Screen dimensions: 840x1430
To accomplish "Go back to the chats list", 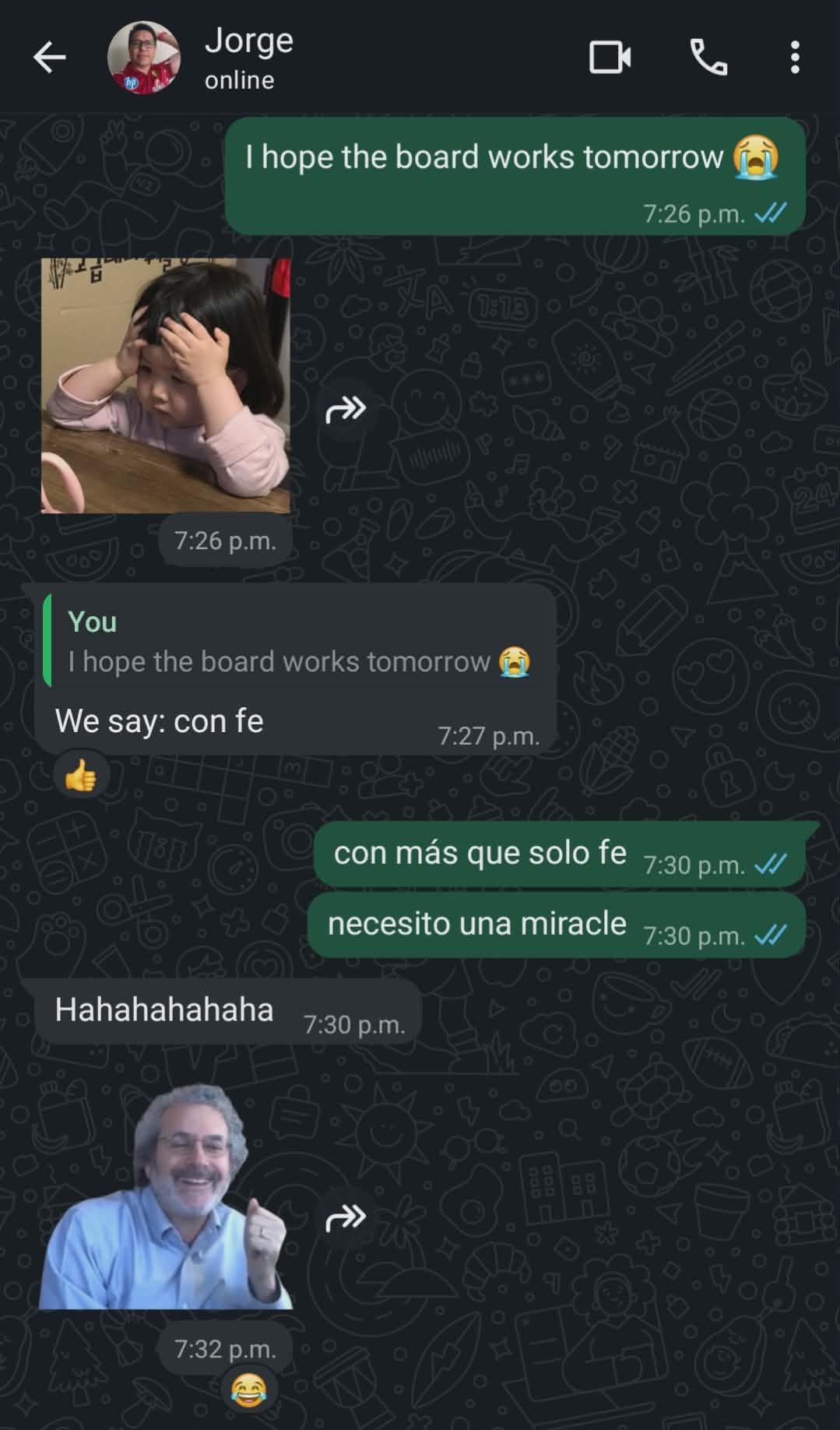I will pos(49,58).
